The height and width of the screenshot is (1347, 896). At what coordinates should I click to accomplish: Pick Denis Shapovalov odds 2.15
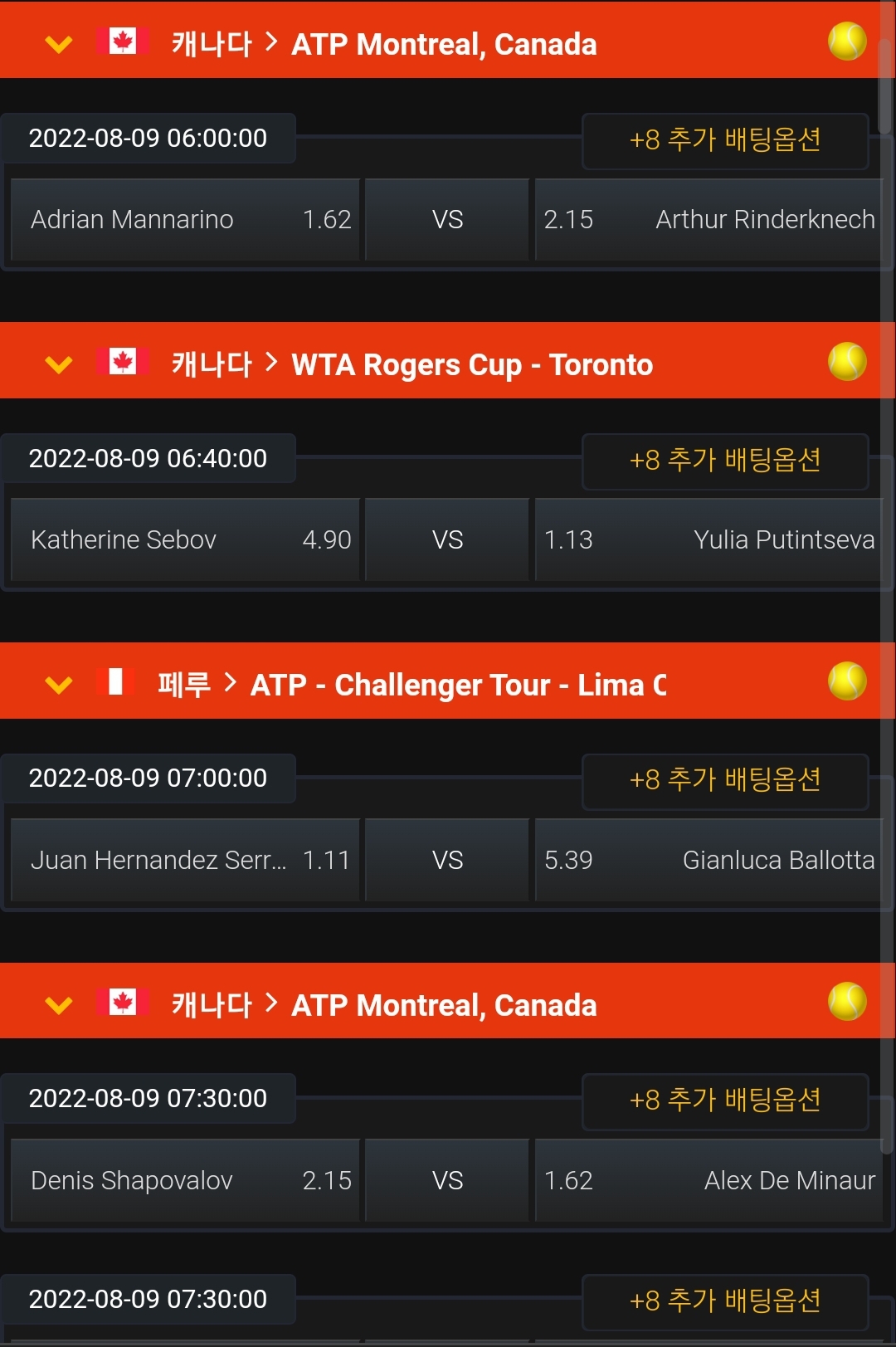coord(186,1181)
